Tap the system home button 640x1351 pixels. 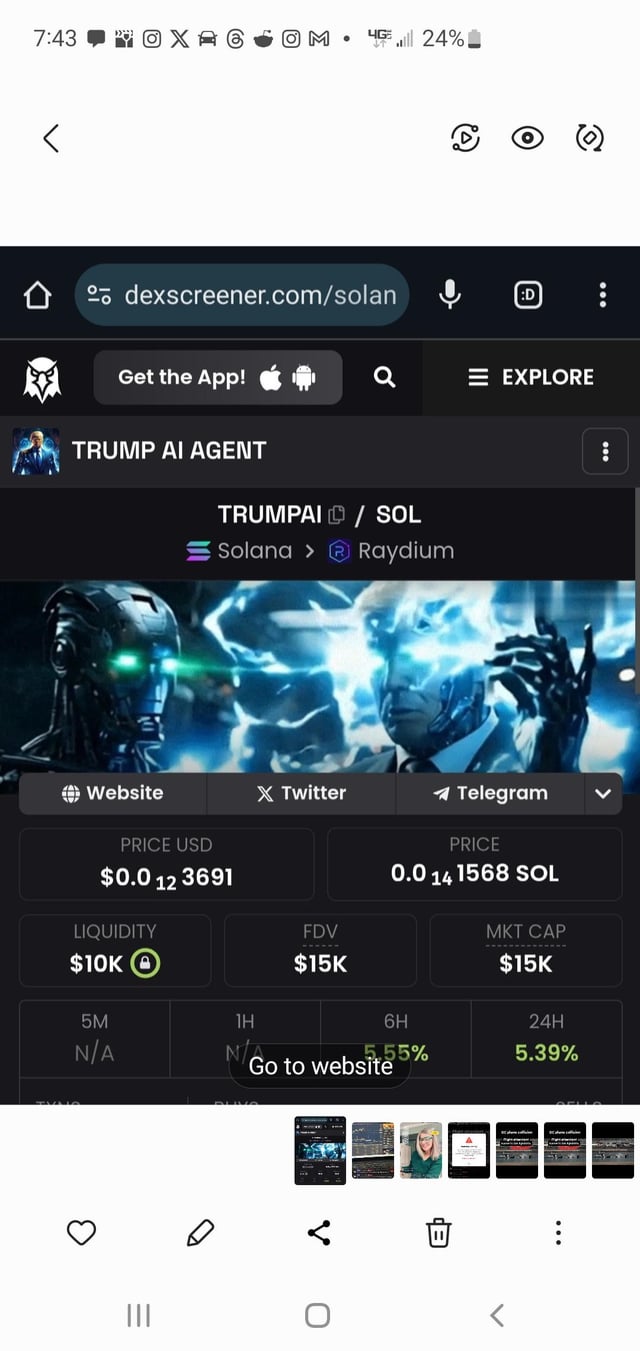point(318,1315)
